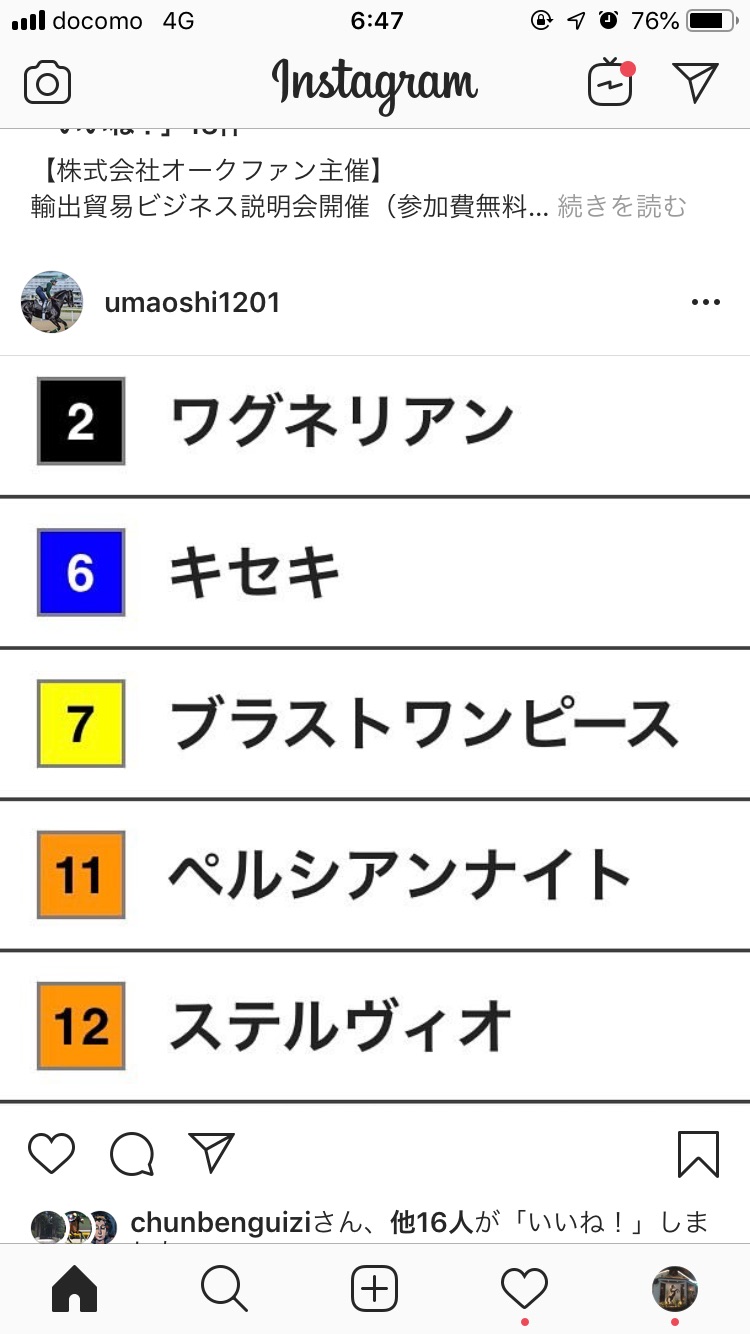Open the post's three-dot options menu
The image size is (750, 1334).
706,302
